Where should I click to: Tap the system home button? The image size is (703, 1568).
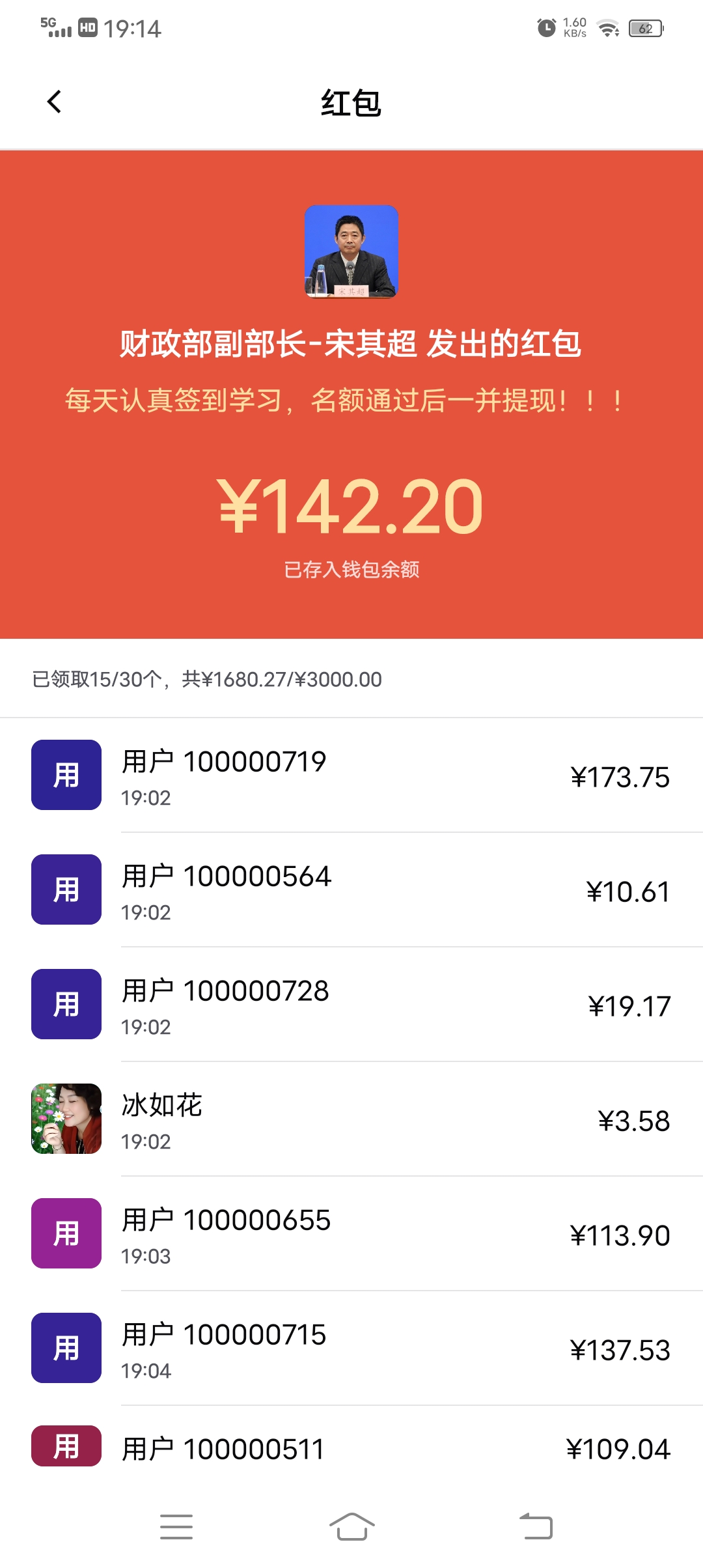(351, 1526)
